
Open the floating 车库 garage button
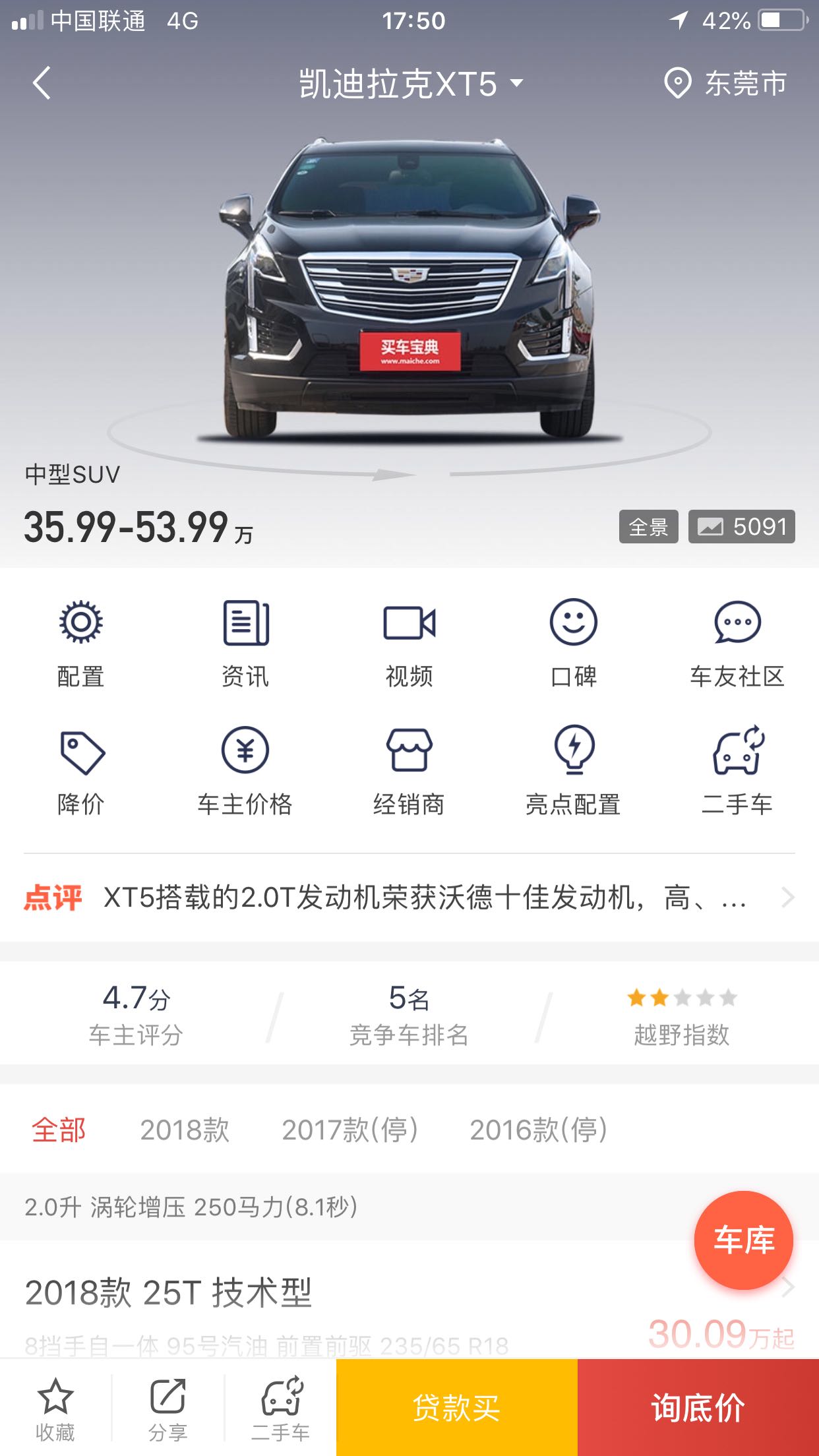tap(744, 1240)
